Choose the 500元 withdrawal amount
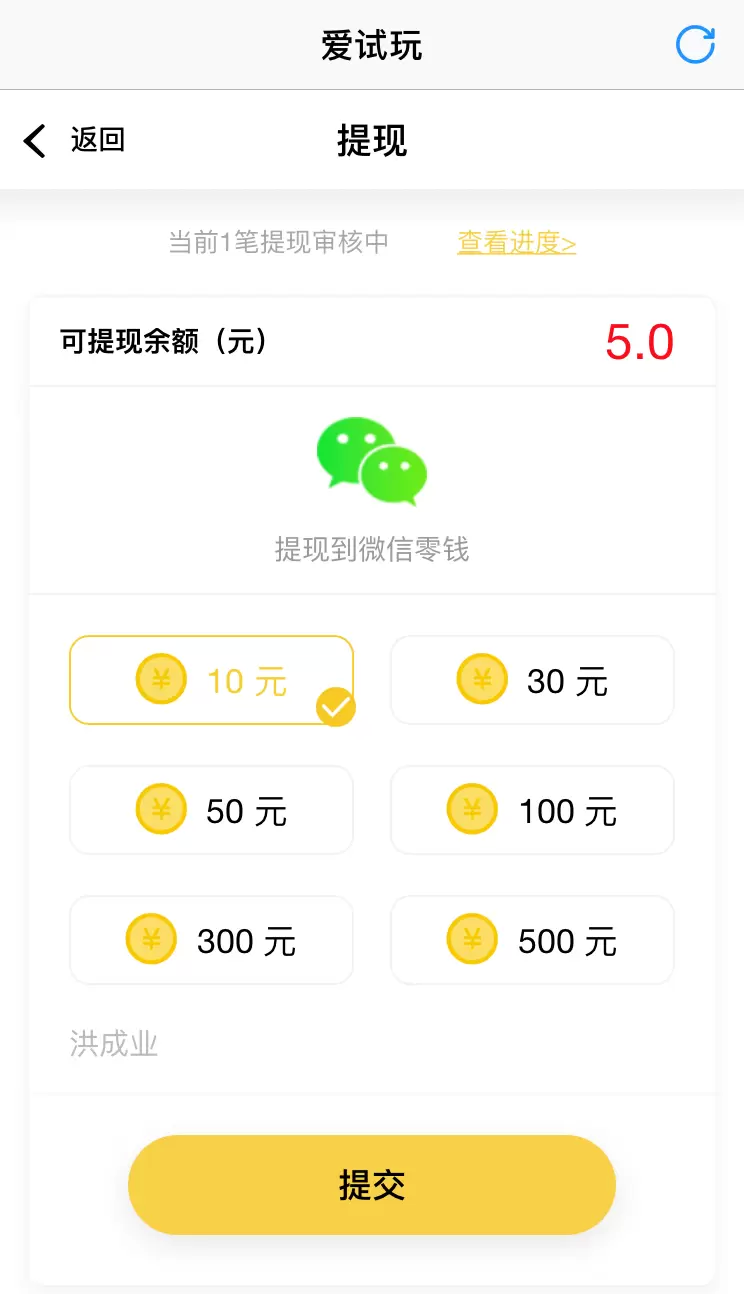 pos(532,939)
